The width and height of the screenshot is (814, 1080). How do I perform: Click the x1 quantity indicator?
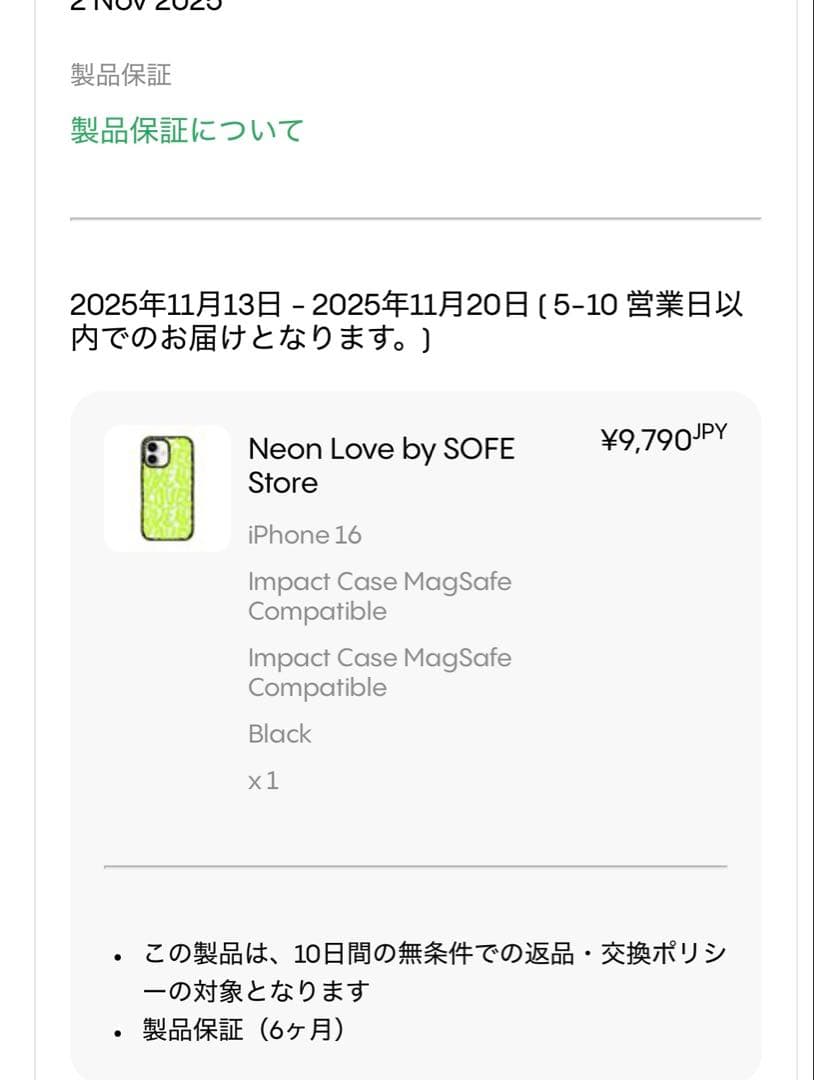[263, 781]
